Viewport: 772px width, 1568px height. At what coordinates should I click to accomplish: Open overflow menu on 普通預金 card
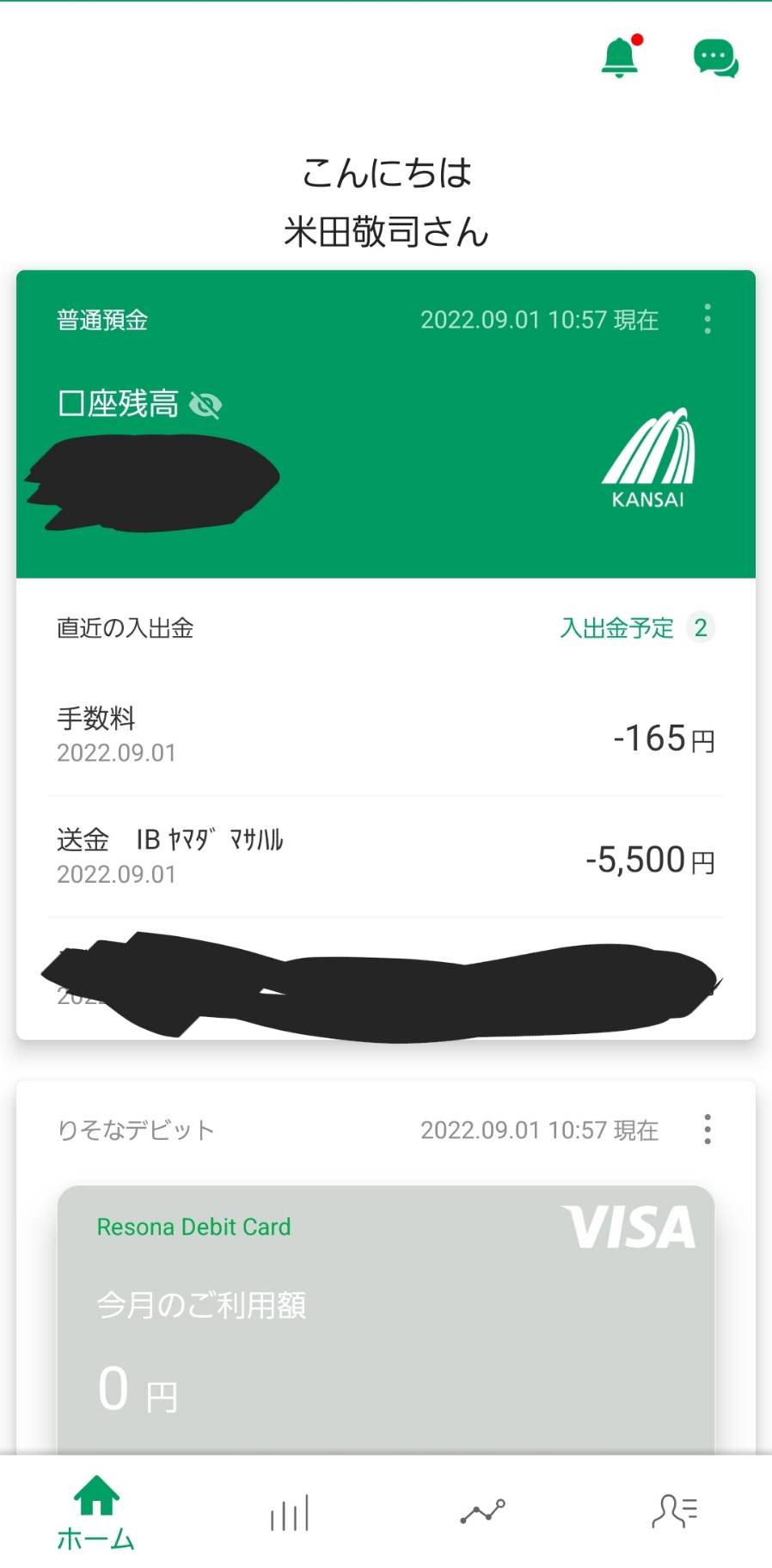pyautogui.click(x=708, y=319)
